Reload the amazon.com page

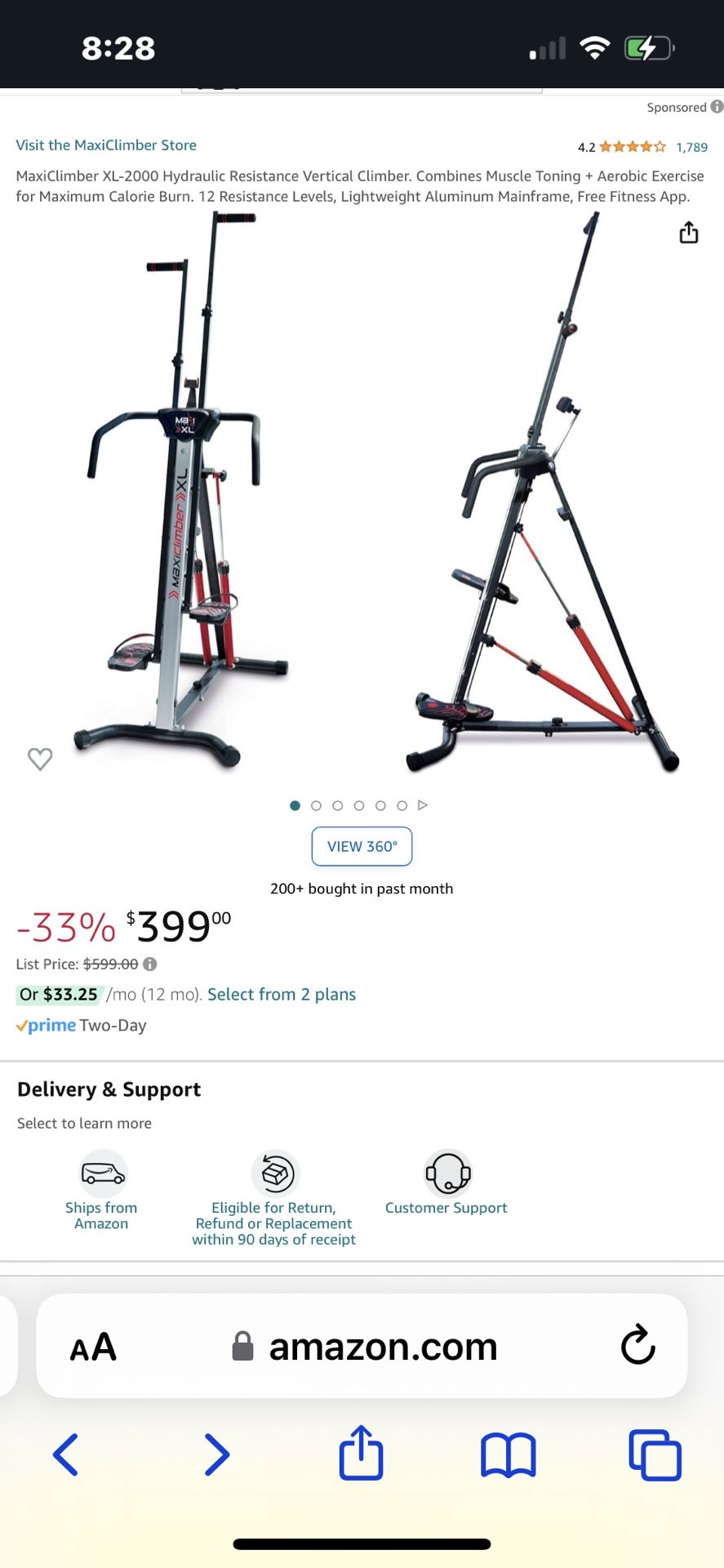click(x=637, y=1345)
